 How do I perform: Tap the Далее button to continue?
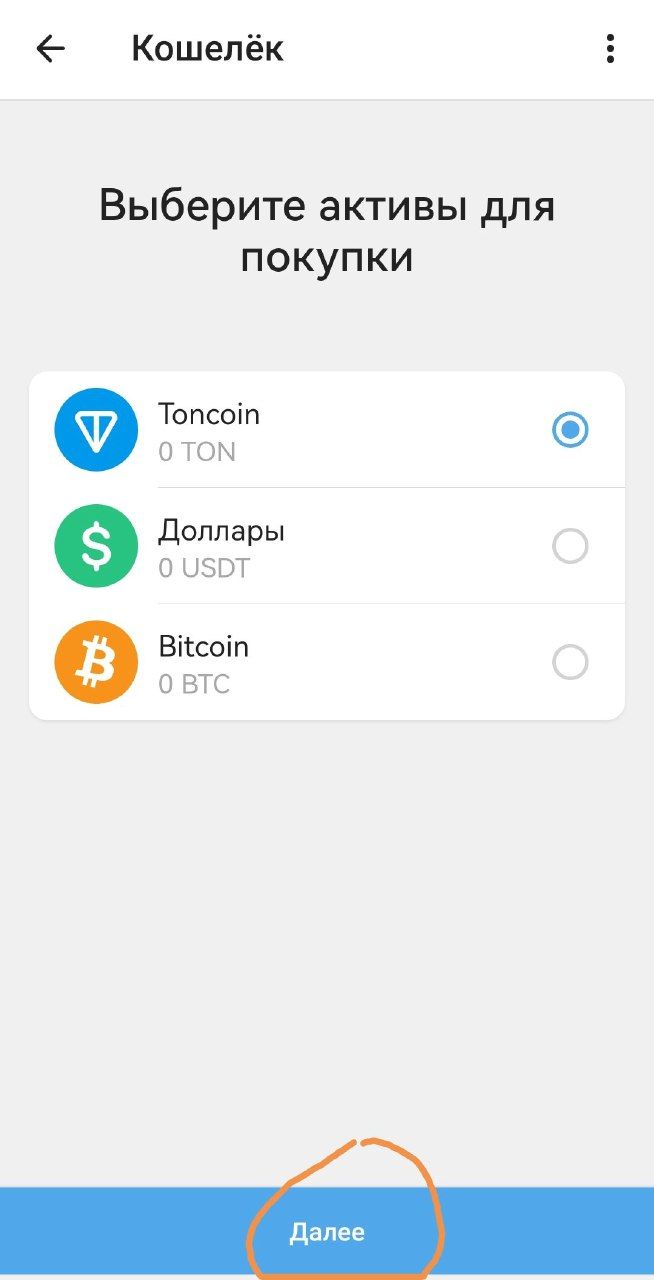327,1232
